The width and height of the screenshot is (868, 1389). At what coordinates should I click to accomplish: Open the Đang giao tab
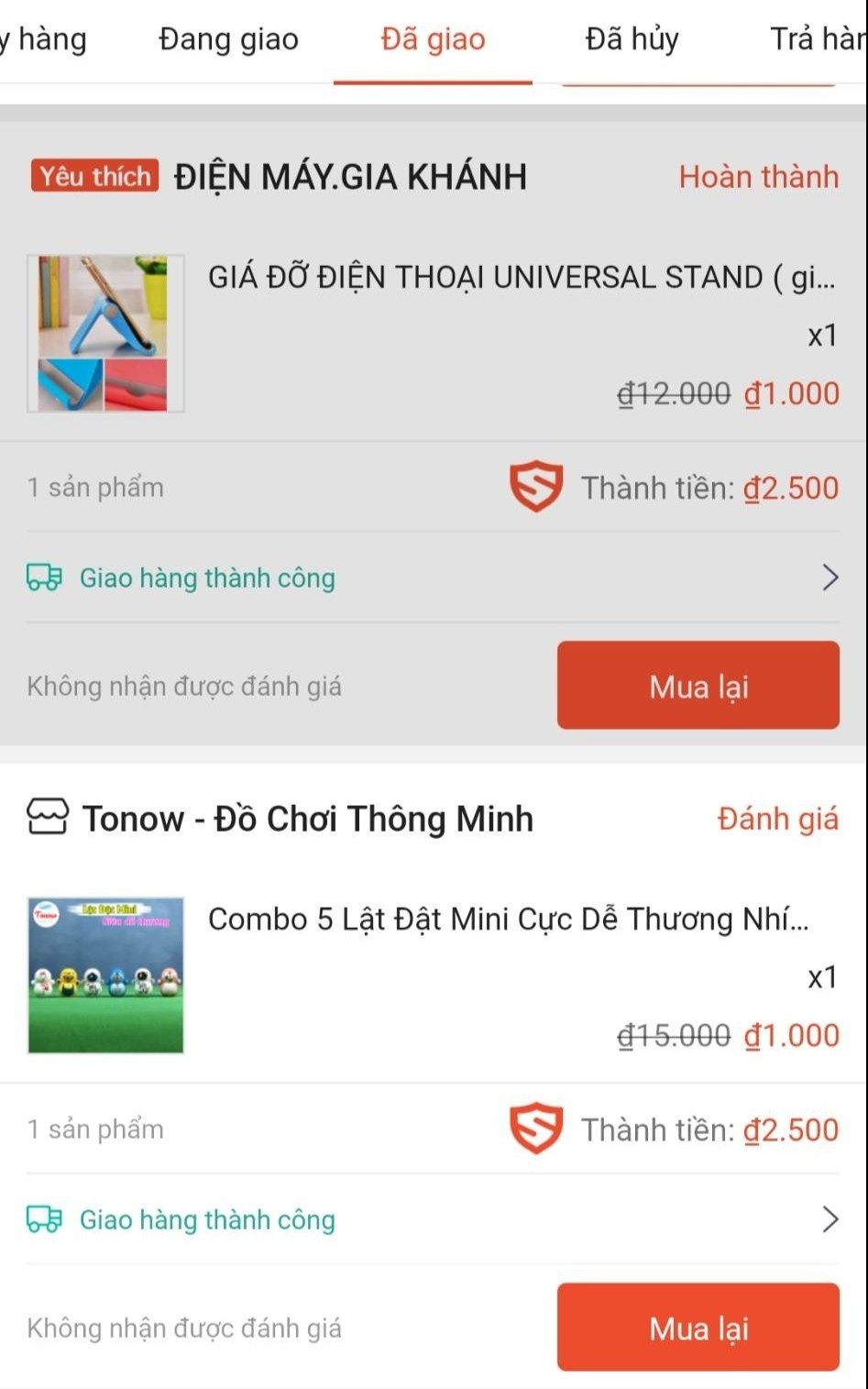click(x=227, y=39)
